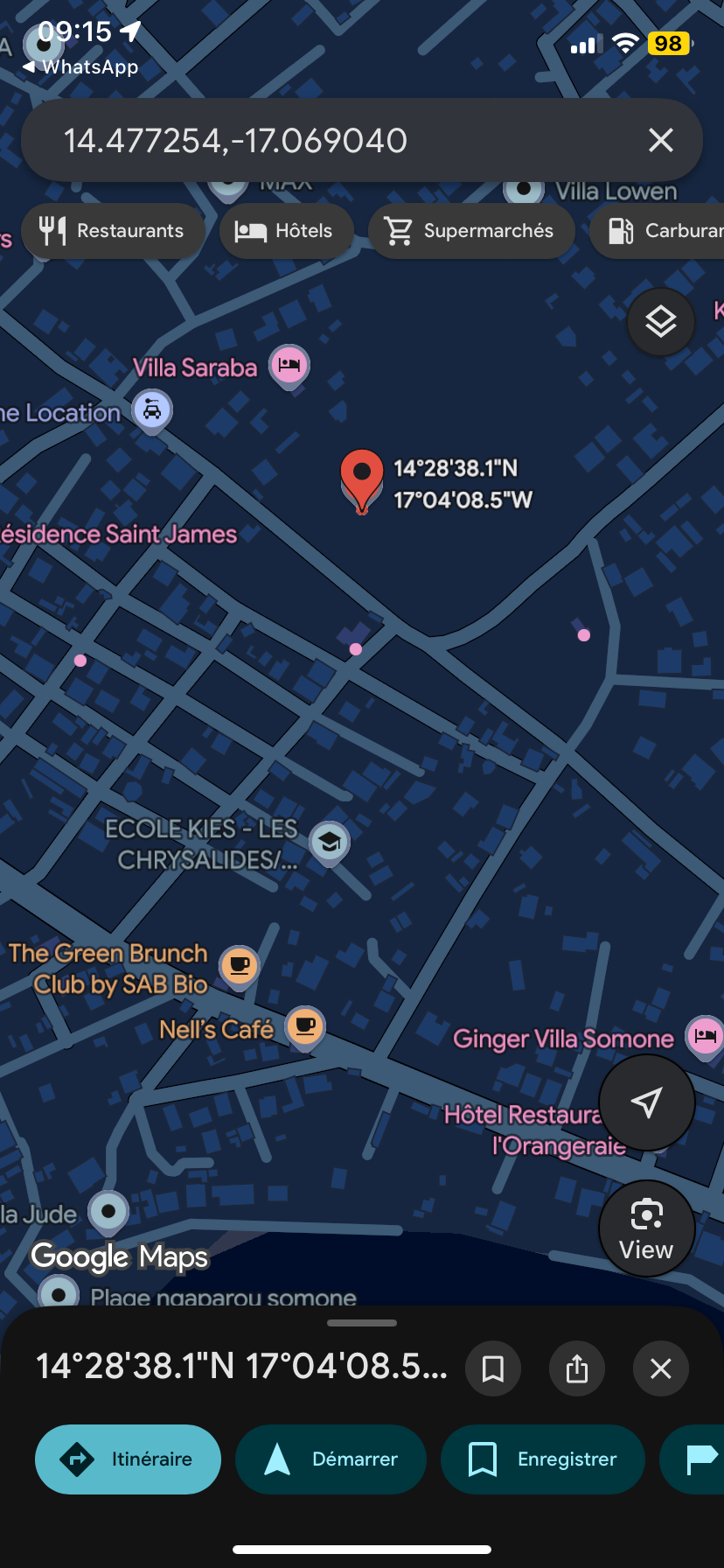Select the Hôtels chip
Image resolution: width=724 pixels, height=1568 pixels.
tap(286, 231)
